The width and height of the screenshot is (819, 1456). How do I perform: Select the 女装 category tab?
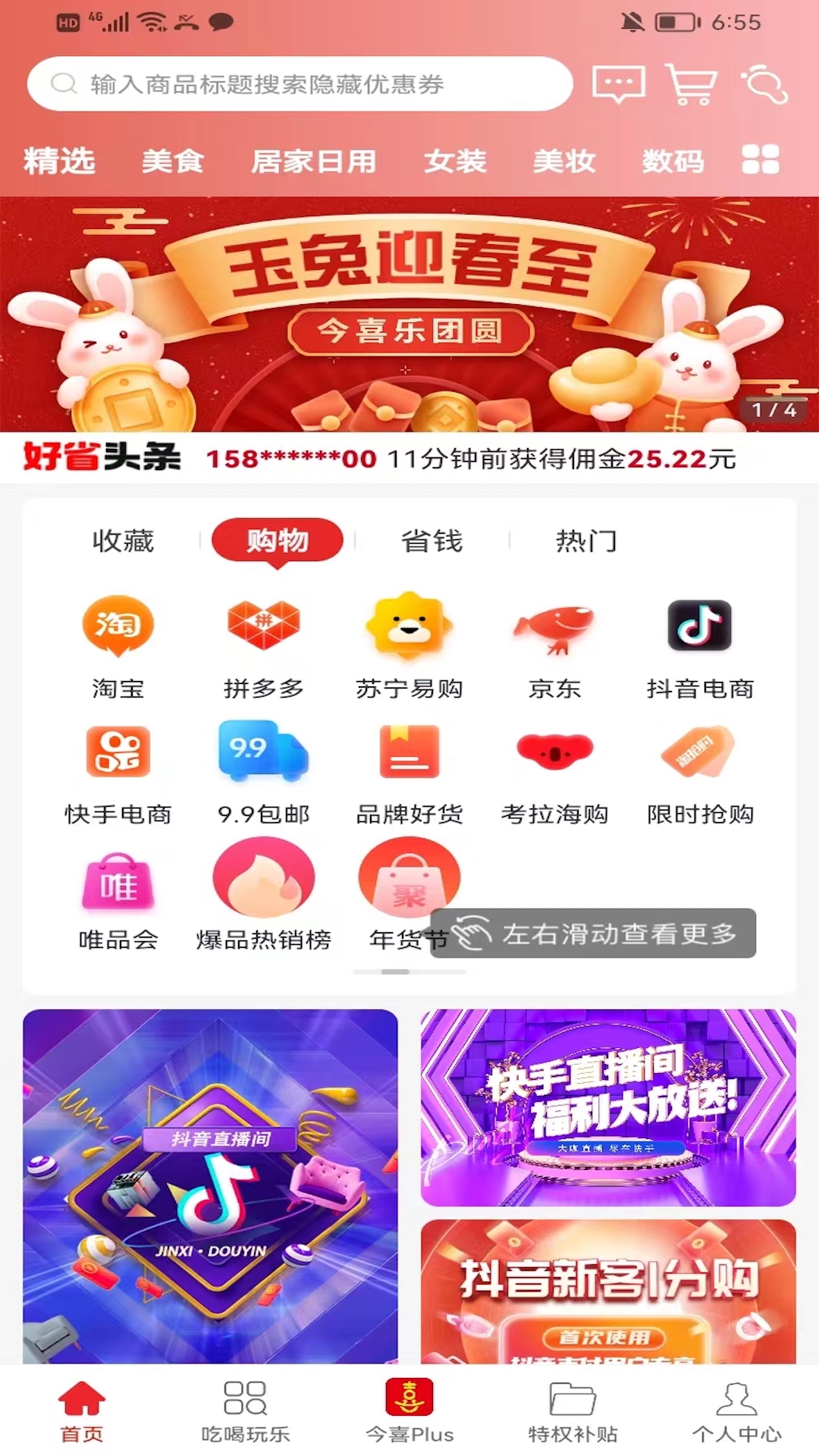point(455,161)
